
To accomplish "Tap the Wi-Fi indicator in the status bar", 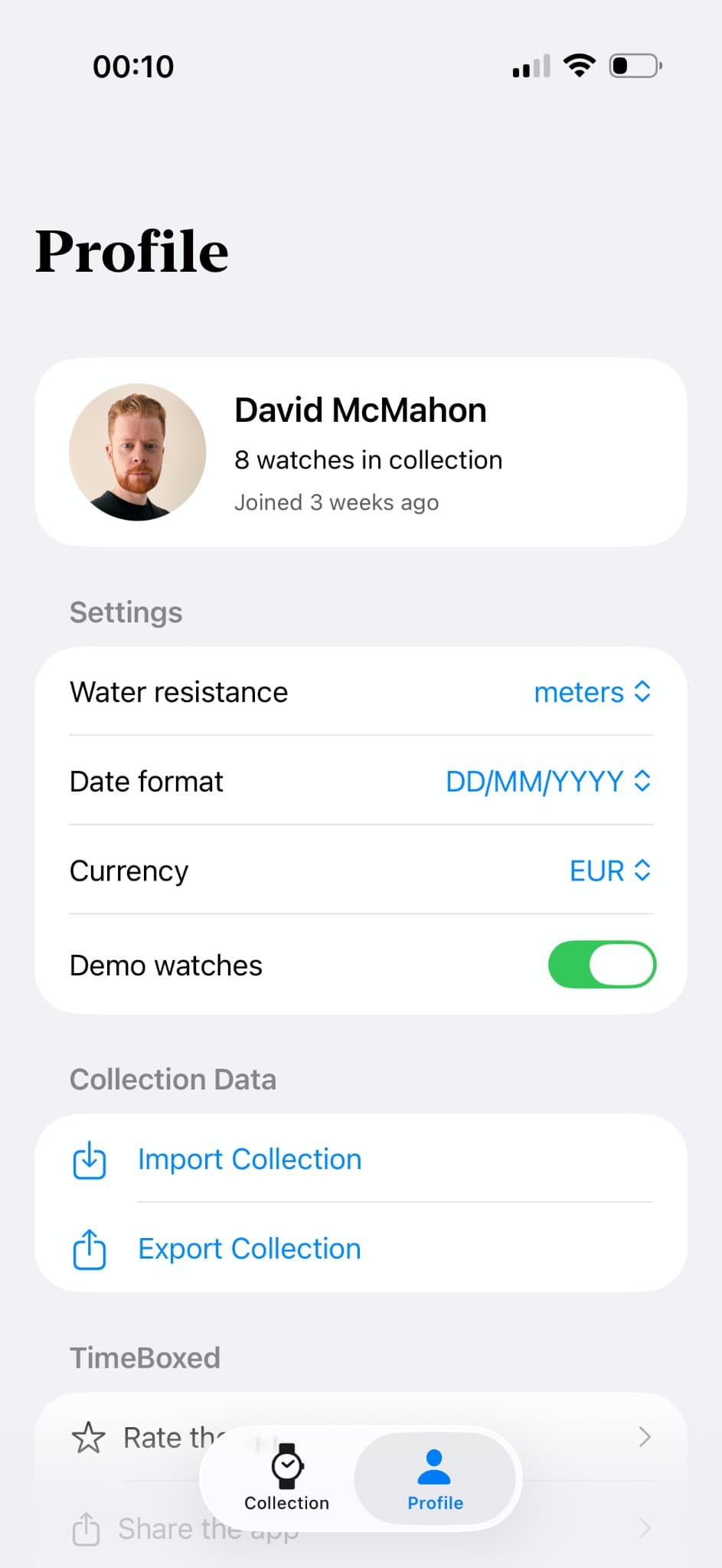I will 580,65.
